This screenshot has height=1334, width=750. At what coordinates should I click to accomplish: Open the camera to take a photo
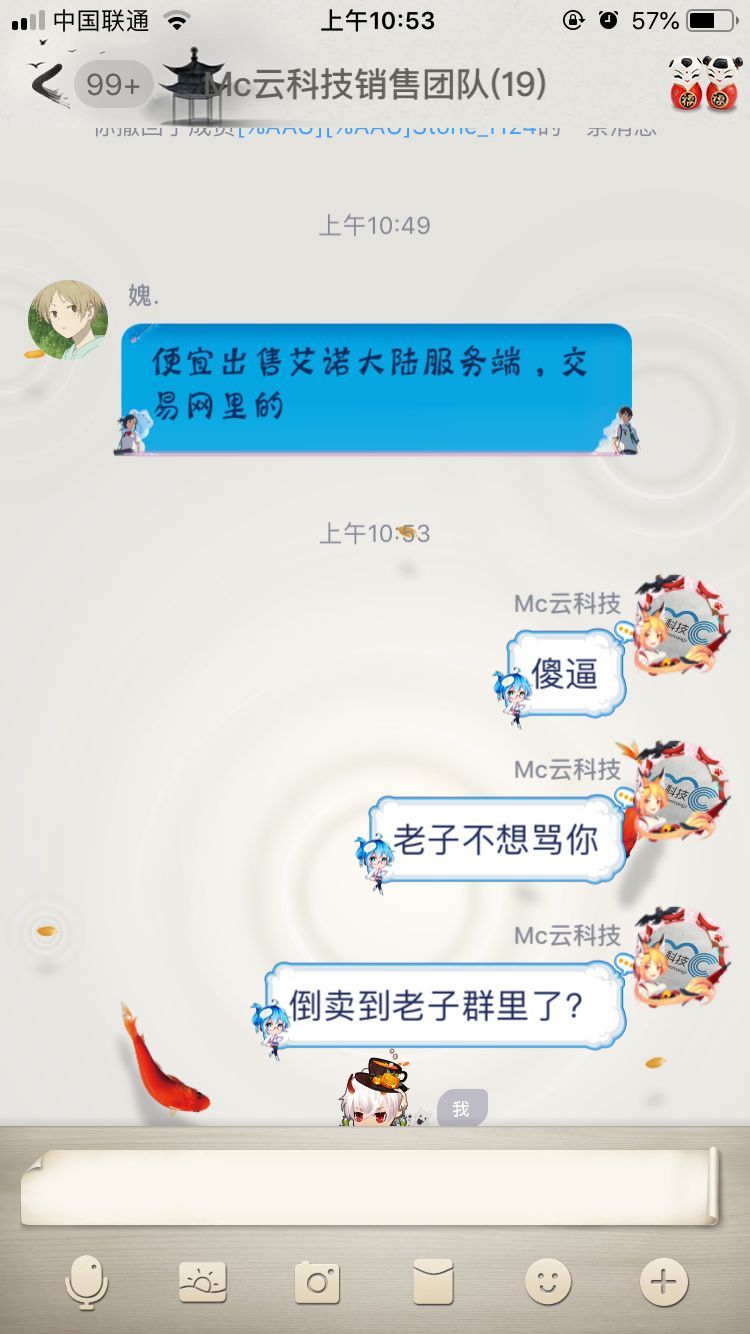pyautogui.click(x=317, y=1281)
